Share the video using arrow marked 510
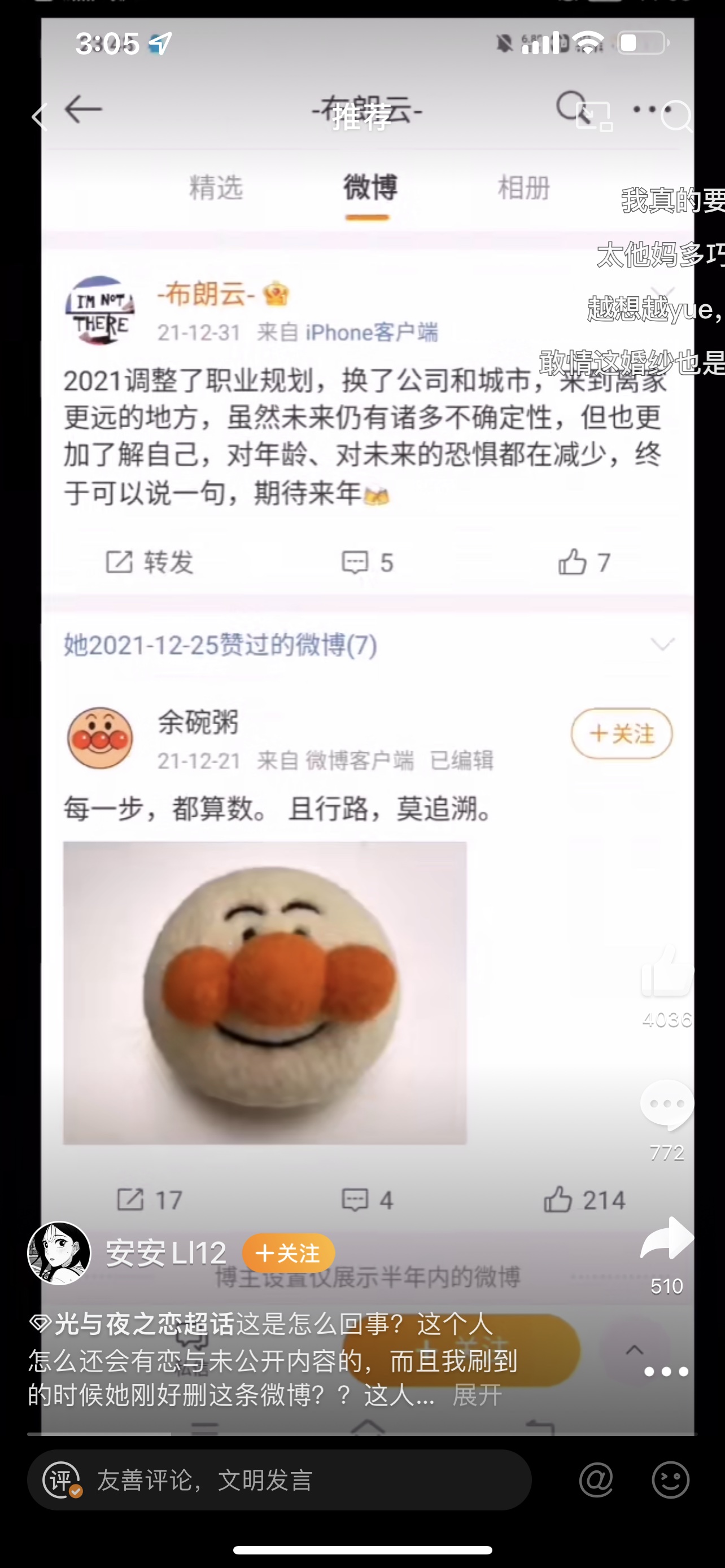The height and width of the screenshot is (1568, 725). (667, 1237)
